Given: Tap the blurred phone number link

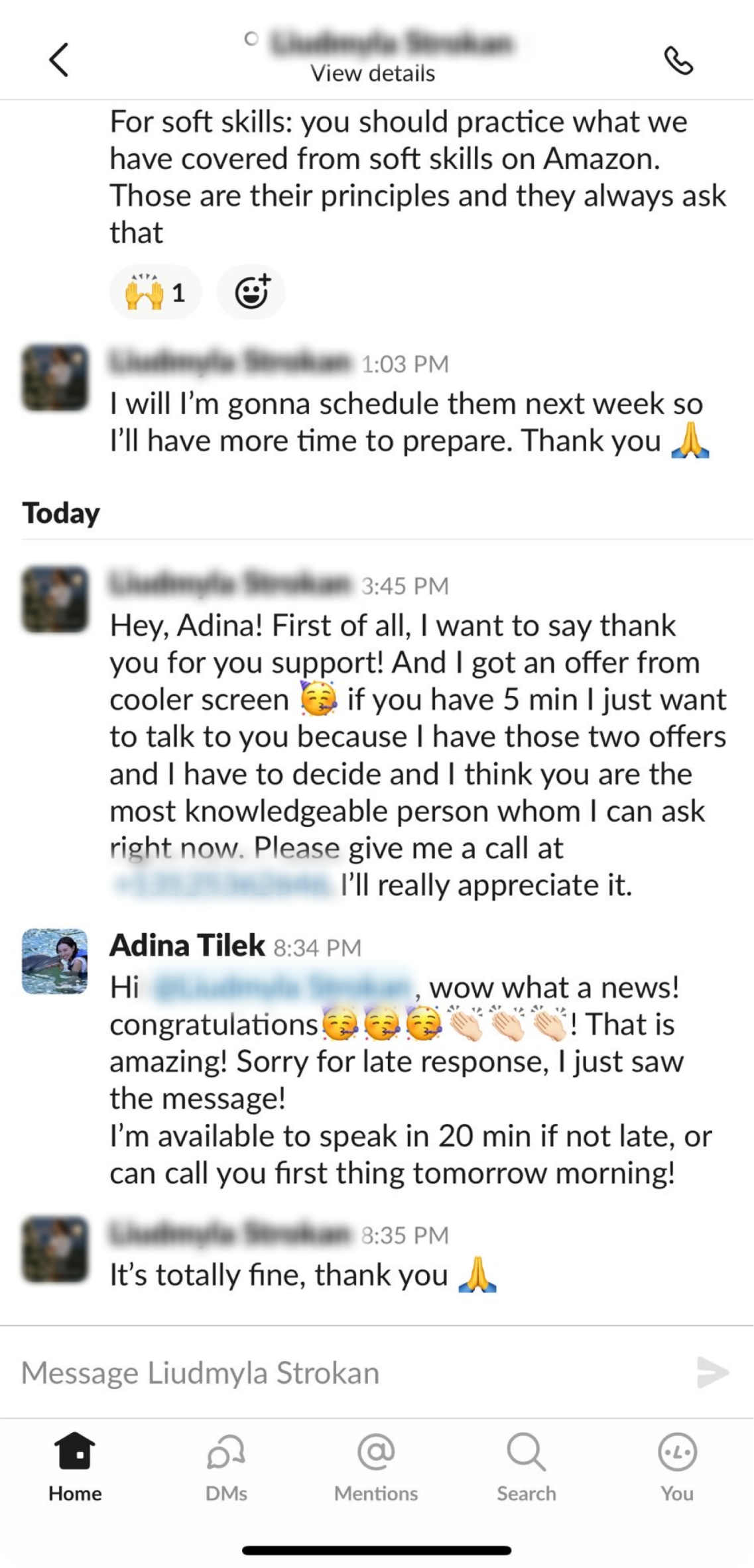Looking at the screenshot, I should pos(222,885).
